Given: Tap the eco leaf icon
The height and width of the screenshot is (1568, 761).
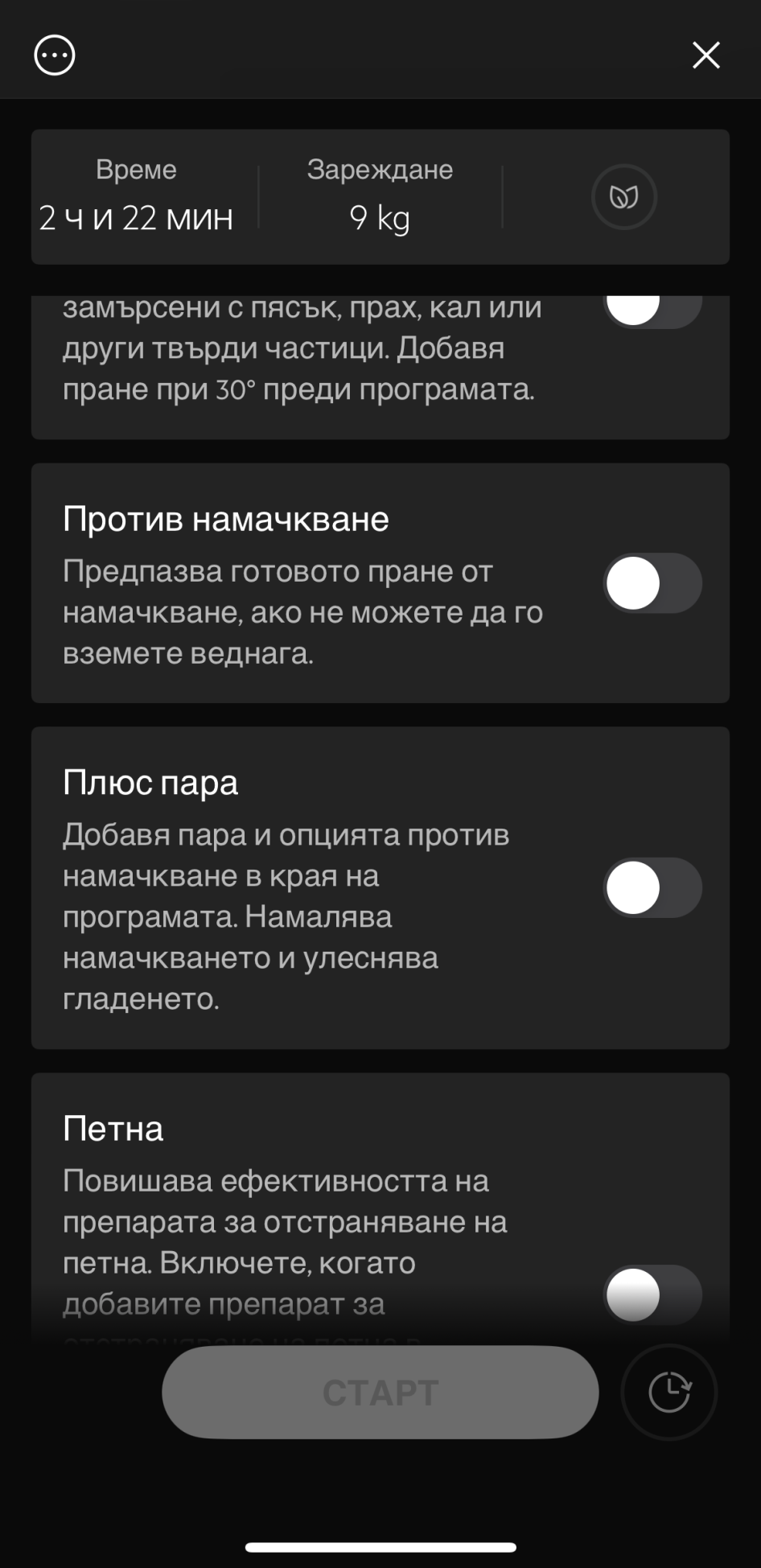Looking at the screenshot, I should [623, 197].
